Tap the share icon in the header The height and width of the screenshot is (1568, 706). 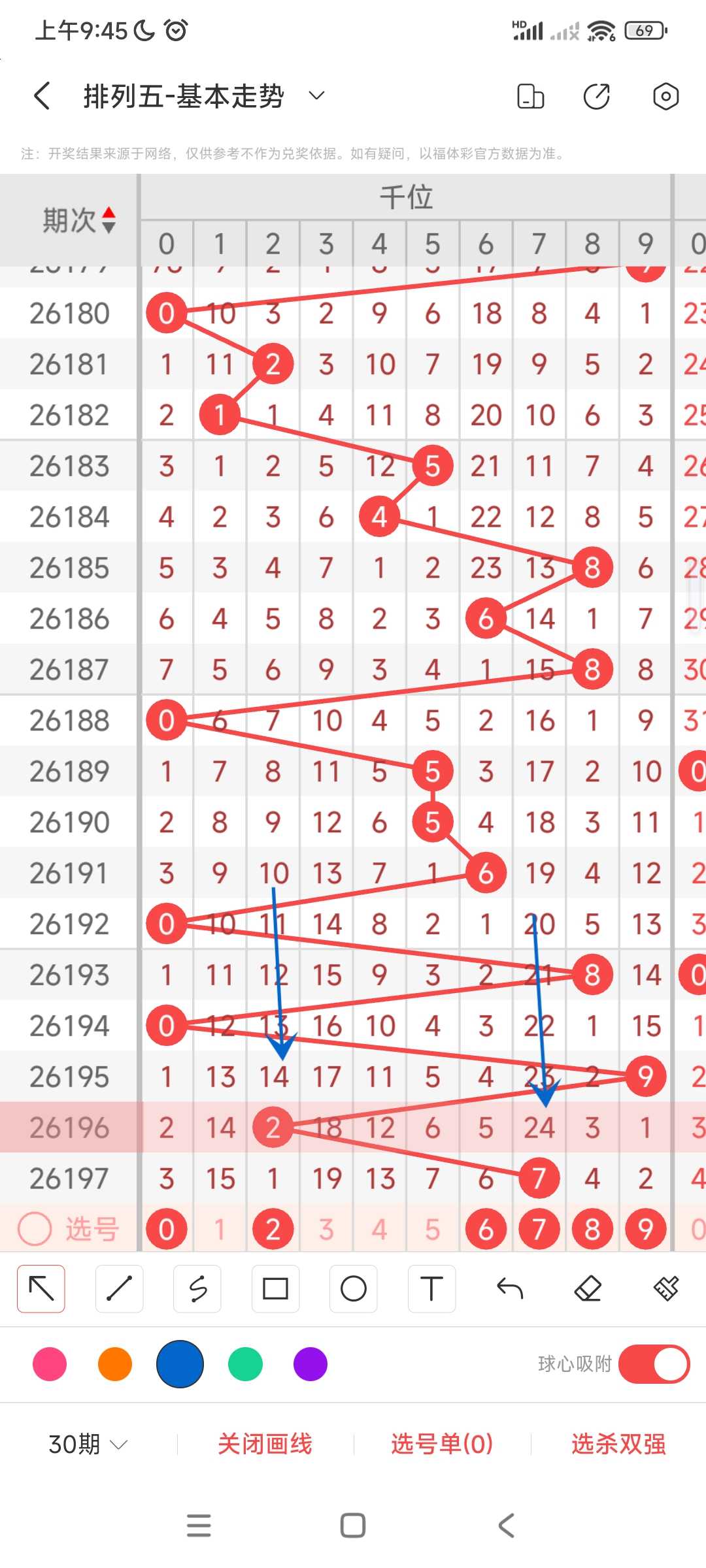(597, 97)
